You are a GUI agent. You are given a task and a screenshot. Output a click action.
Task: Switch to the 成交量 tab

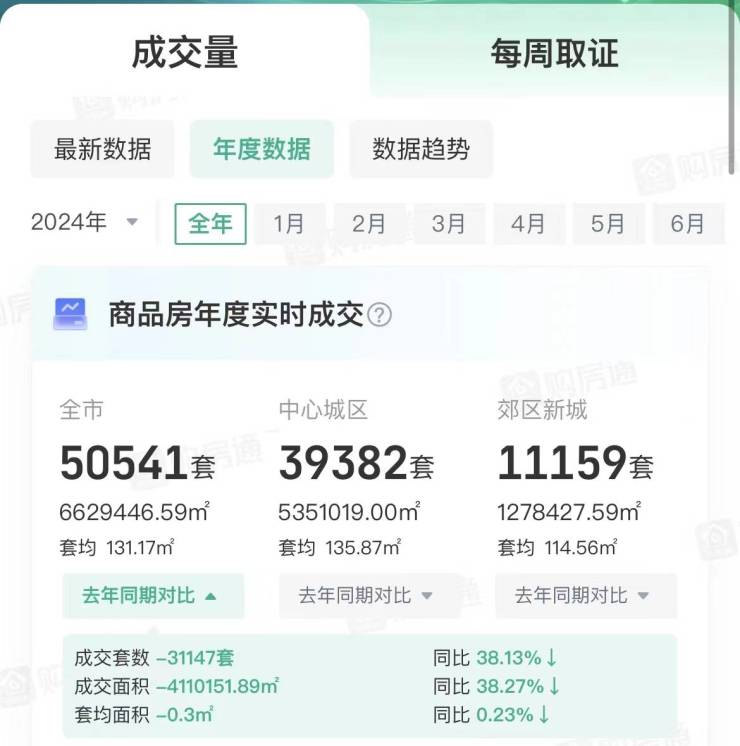tap(185, 53)
